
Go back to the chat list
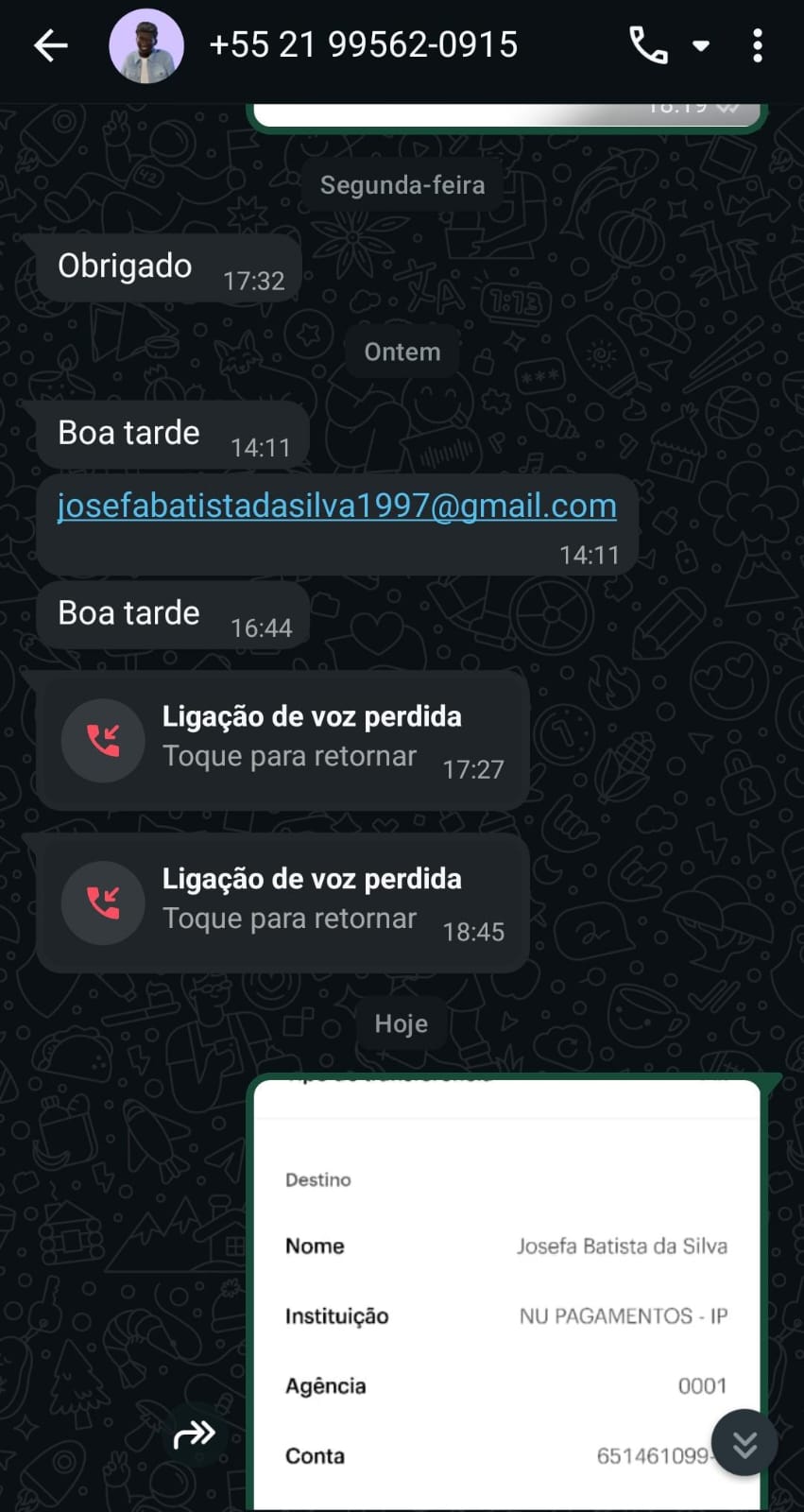[51, 45]
